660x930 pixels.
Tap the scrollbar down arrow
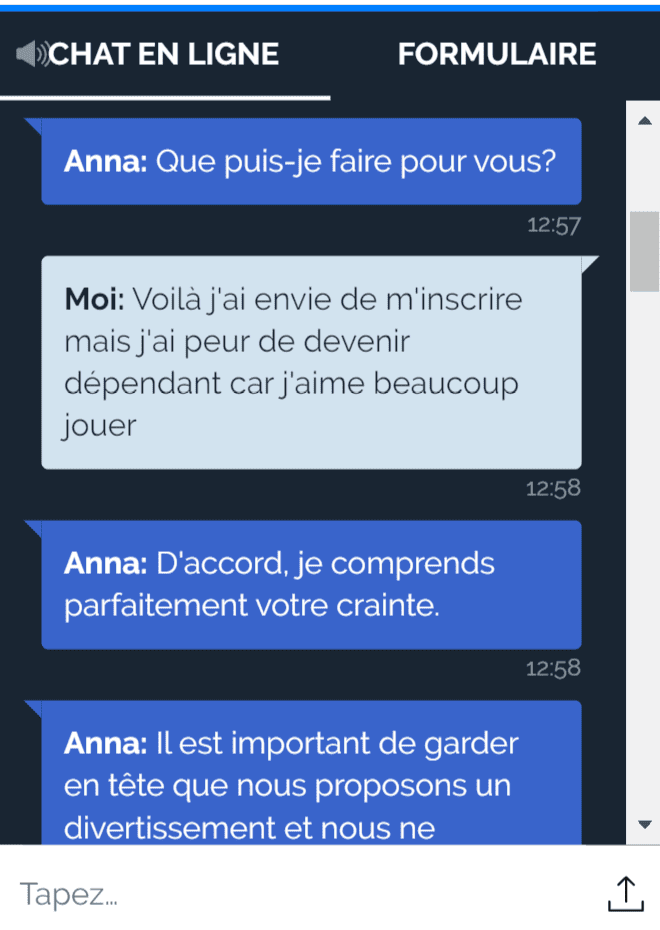click(x=643, y=825)
